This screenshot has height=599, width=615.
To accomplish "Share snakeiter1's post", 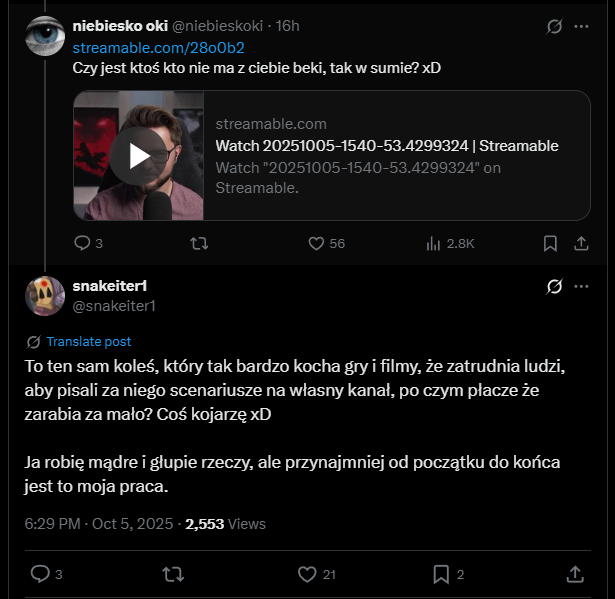I will 575,574.
